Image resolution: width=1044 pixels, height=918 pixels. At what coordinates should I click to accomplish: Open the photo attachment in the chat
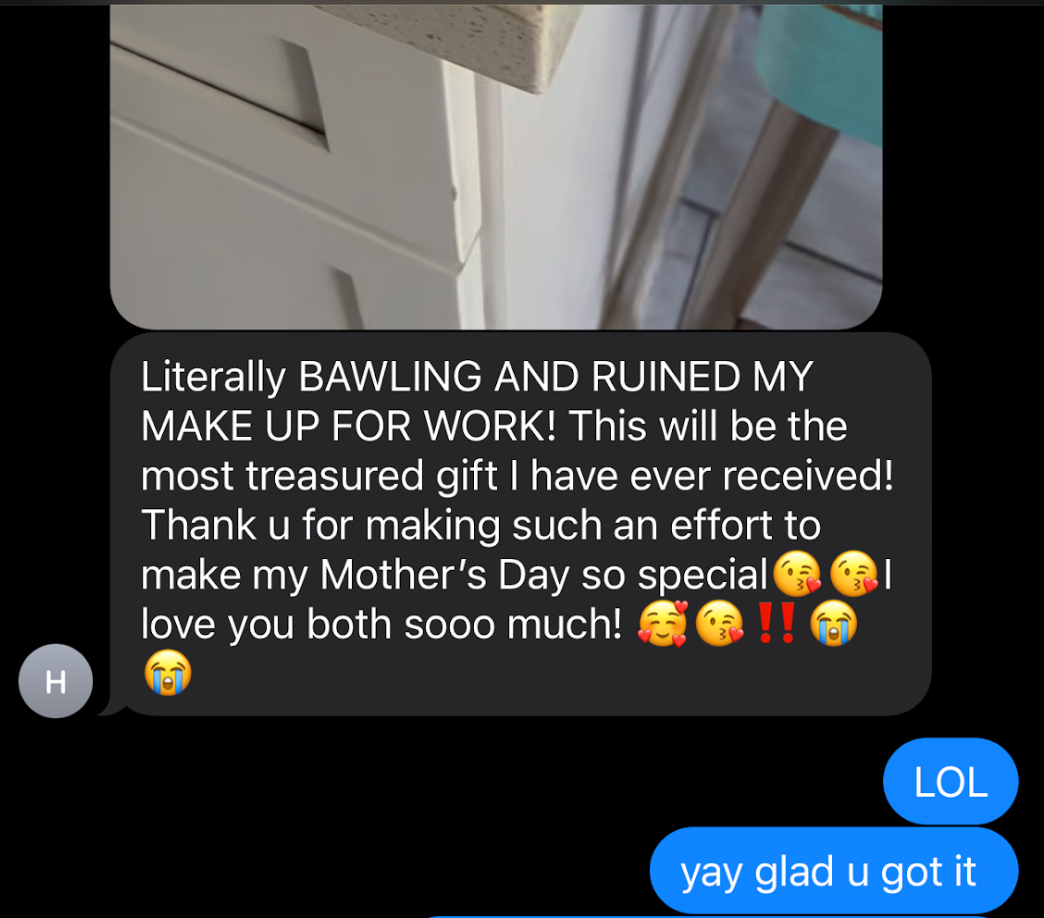[495, 165]
